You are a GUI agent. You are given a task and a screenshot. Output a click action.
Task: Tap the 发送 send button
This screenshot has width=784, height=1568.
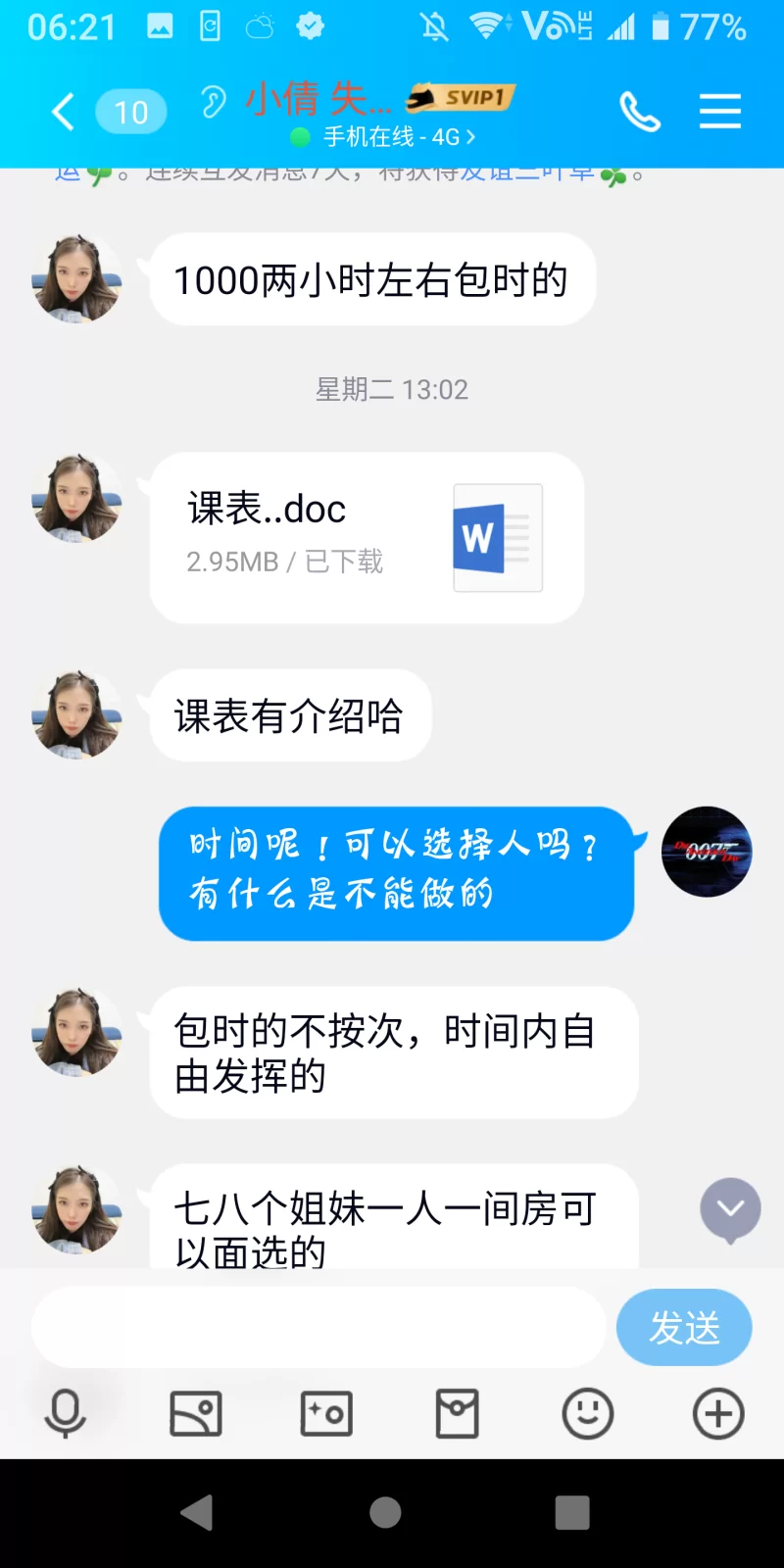click(x=684, y=1328)
